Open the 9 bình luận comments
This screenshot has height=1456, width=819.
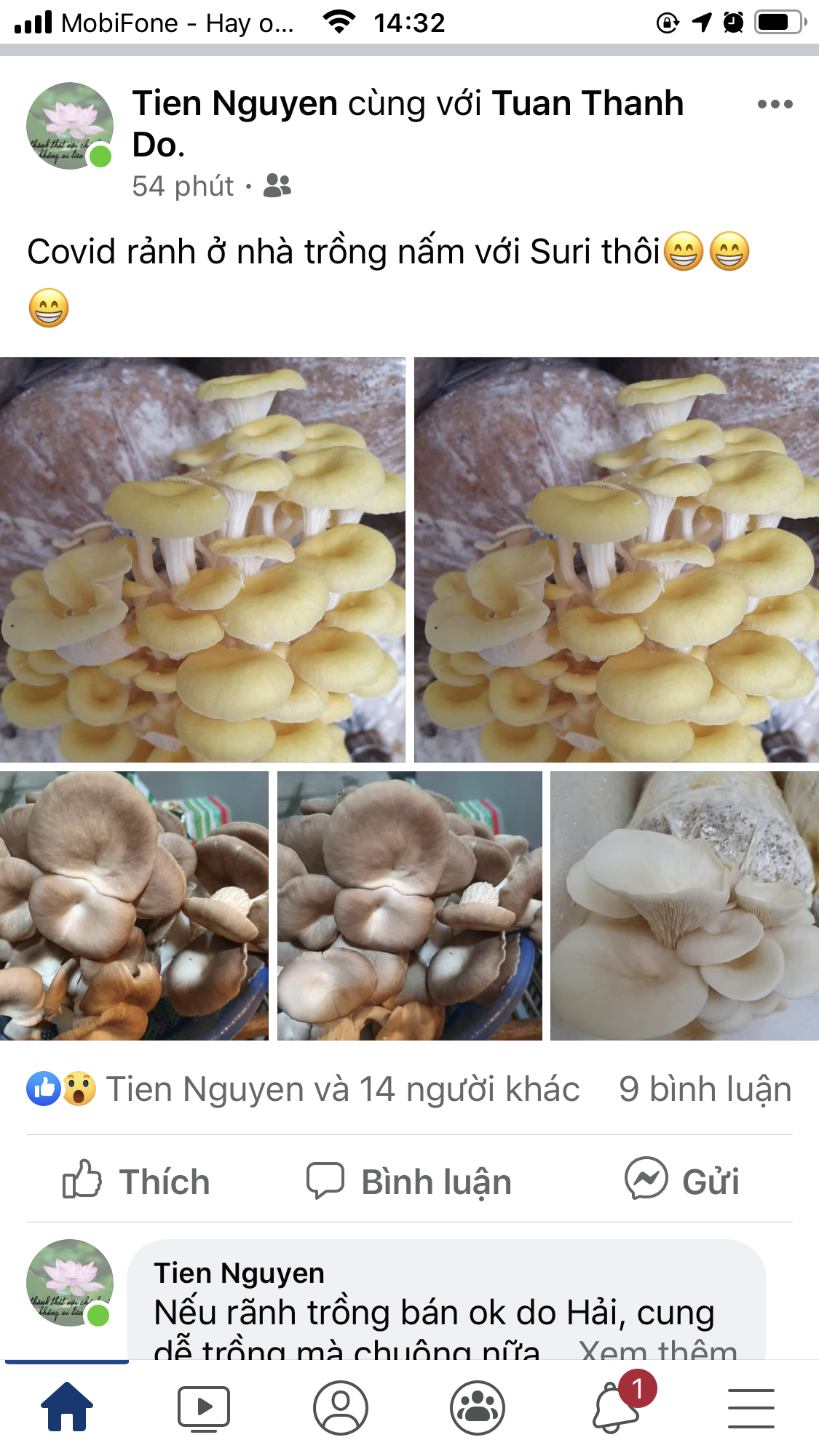705,1089
